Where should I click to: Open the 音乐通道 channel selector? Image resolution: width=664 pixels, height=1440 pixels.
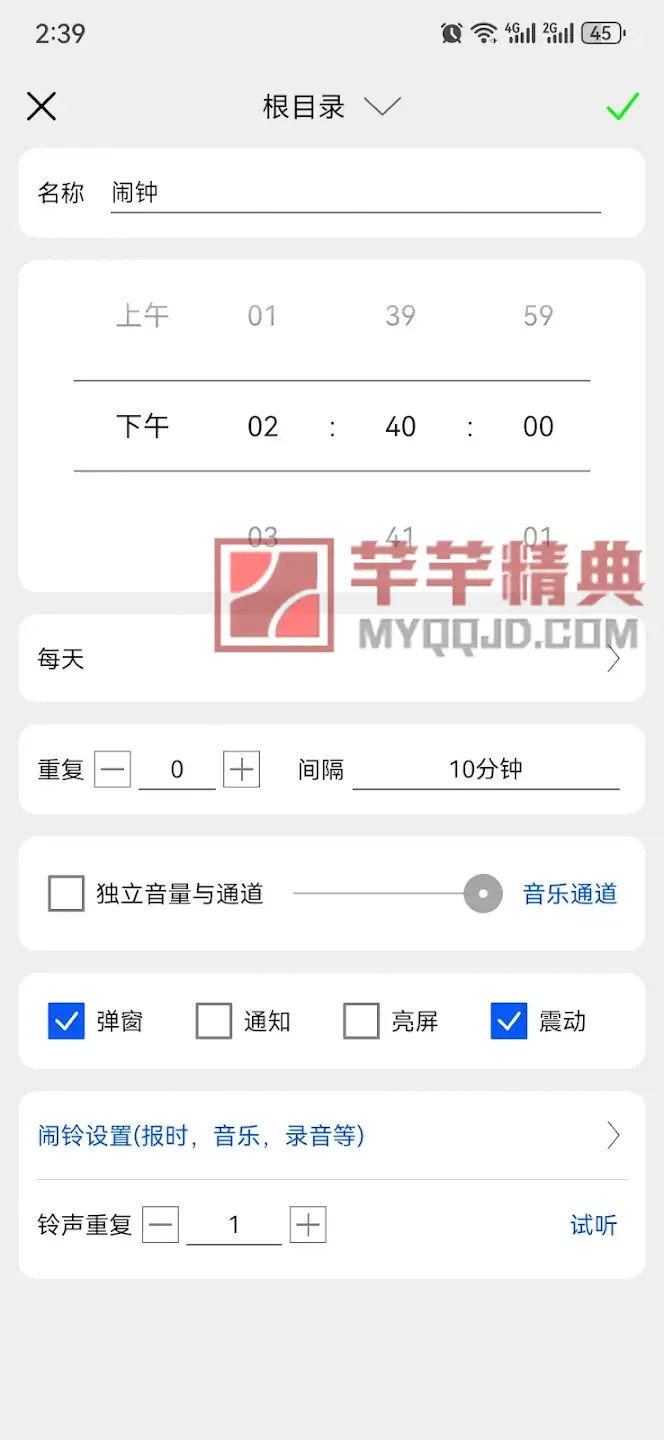coord(570,893)
